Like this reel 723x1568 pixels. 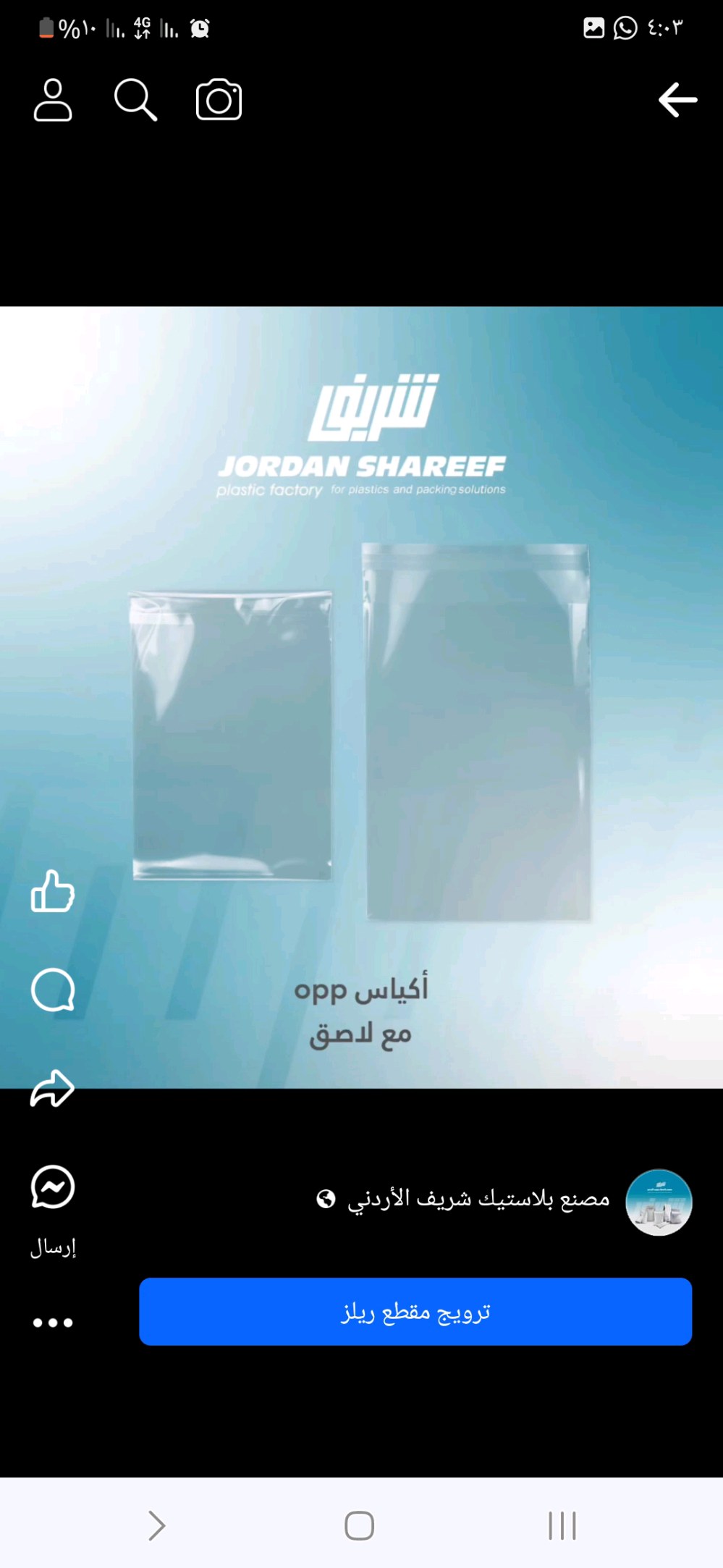pos(53,891)
